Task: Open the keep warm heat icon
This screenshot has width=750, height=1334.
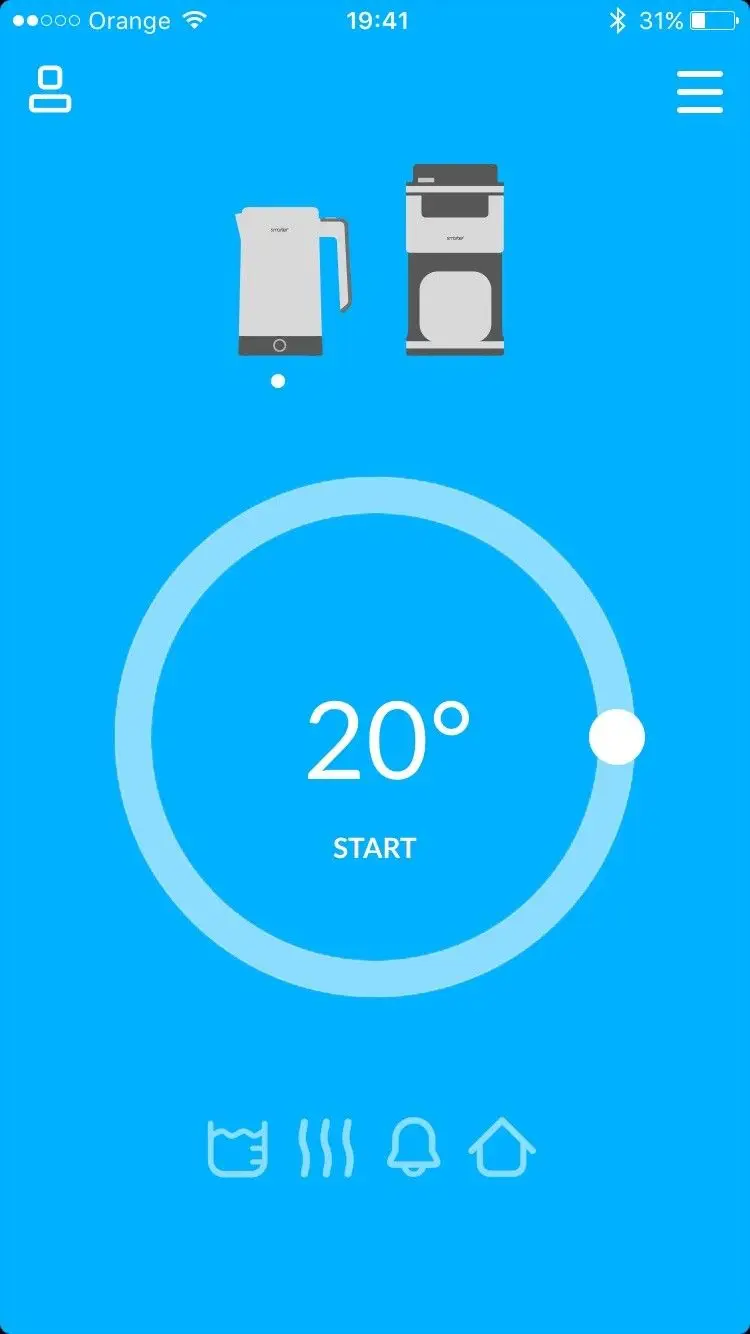Action: pos(326,1147)
